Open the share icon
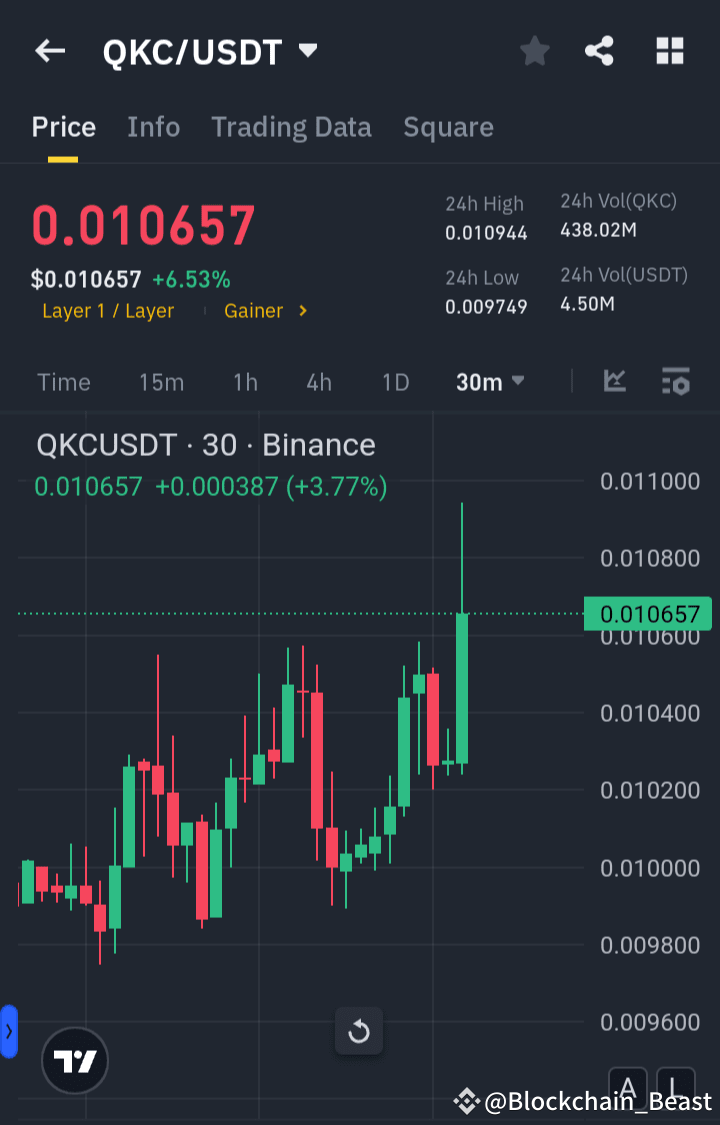This screenshot has height=1125, width=720. coord(599,51)
